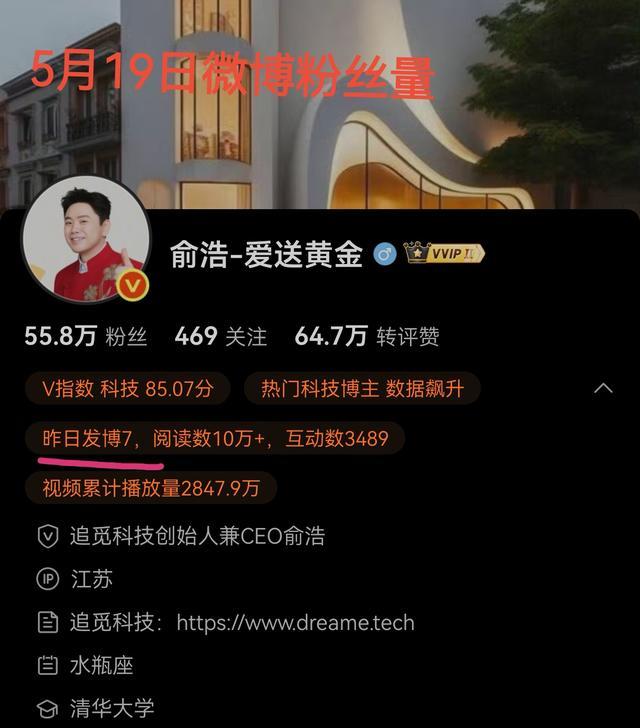The width and height of the screenshot is (640, 728).
Task: Open the 追觅科技创始人兼CEO verification info
Action: [x=181, y=536]
